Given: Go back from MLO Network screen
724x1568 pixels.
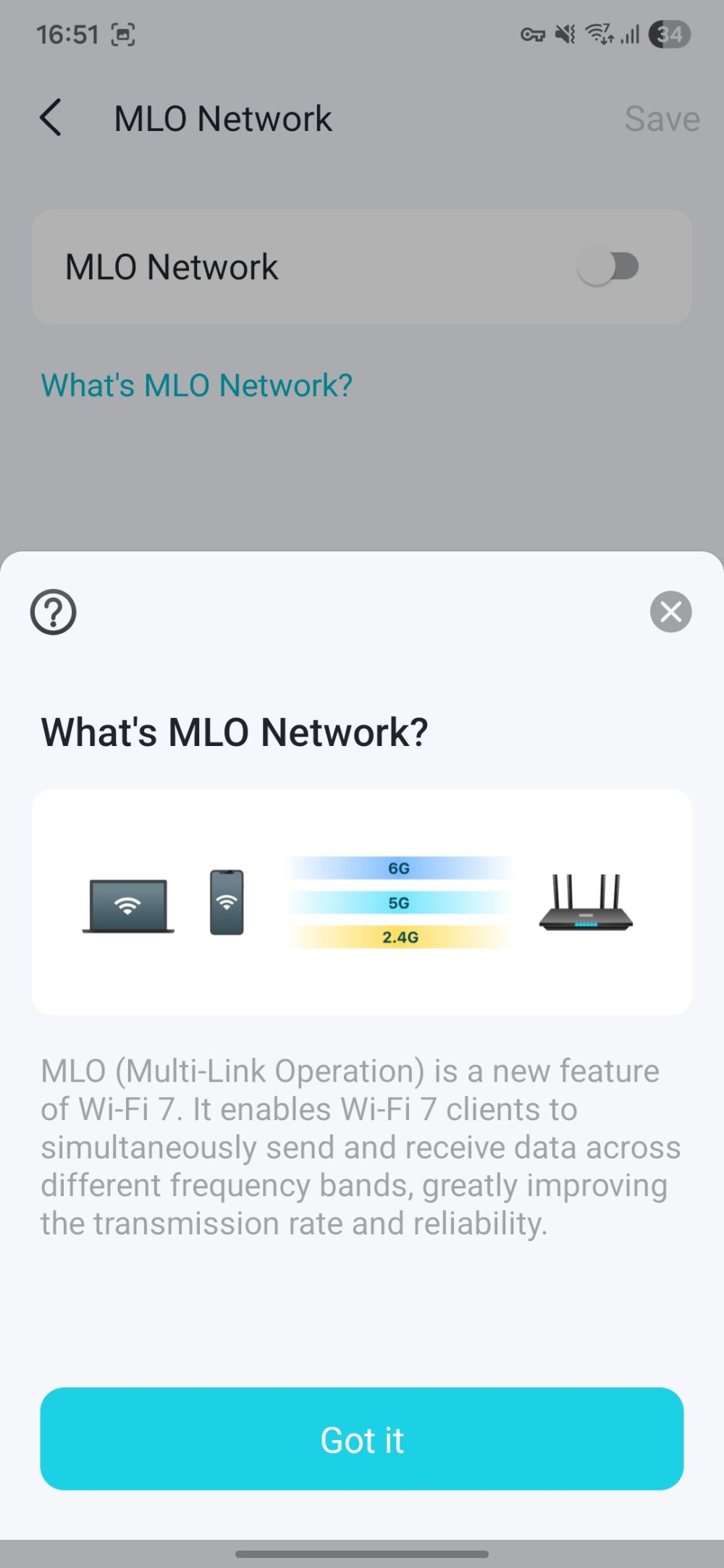Looking at the screenshot, I should point(51,119).
